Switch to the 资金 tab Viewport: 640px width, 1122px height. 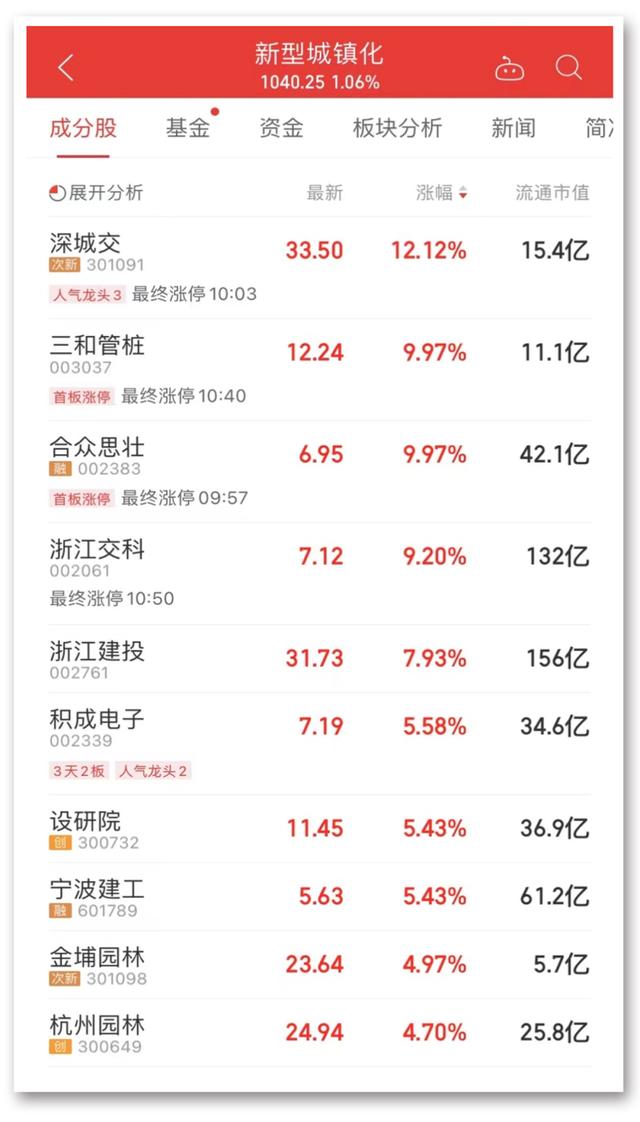click(x=281, y=128)
